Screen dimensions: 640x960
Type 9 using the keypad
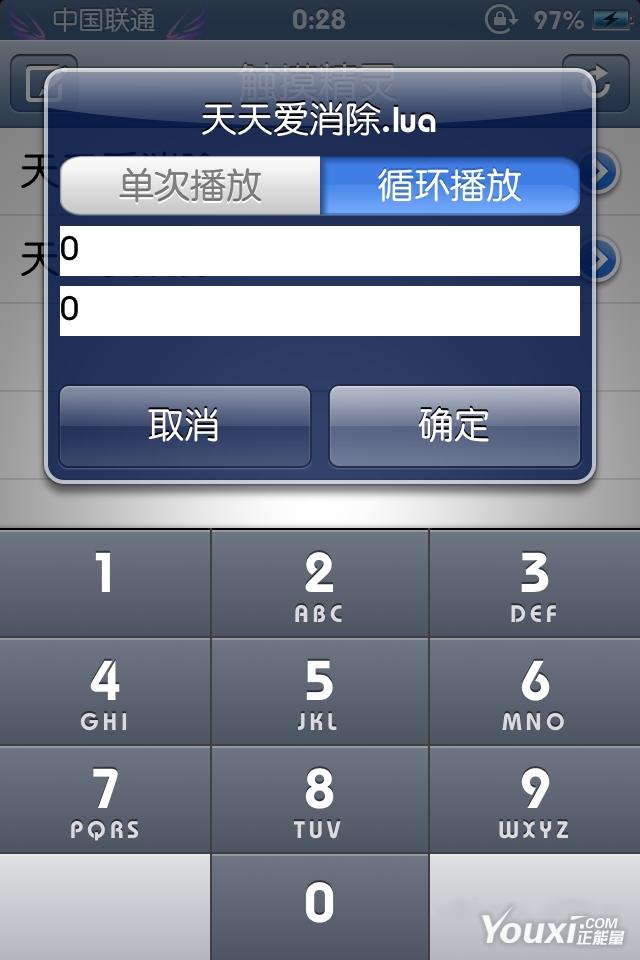(535, 800)
